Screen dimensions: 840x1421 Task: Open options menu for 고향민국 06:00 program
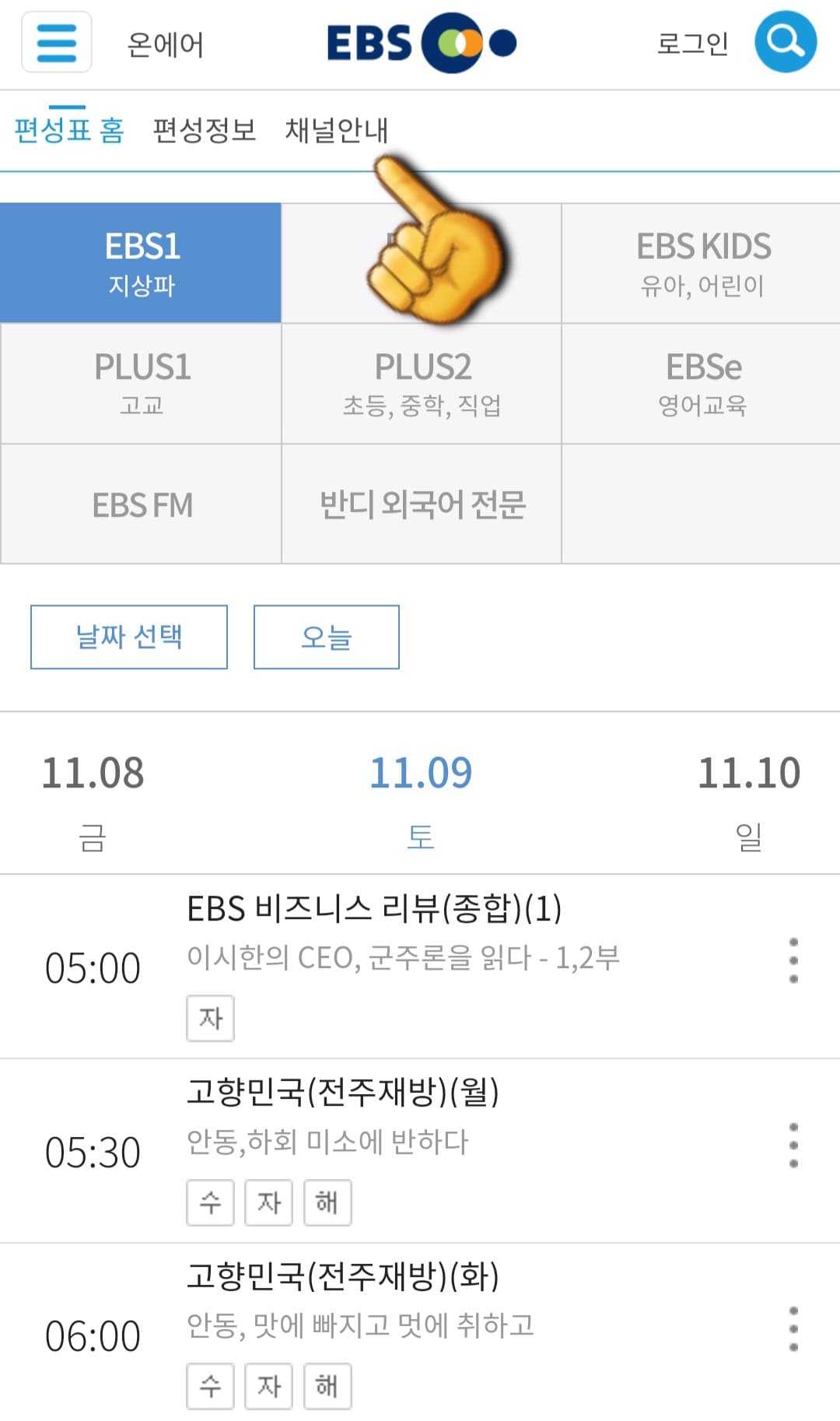tap(793, 1331)
